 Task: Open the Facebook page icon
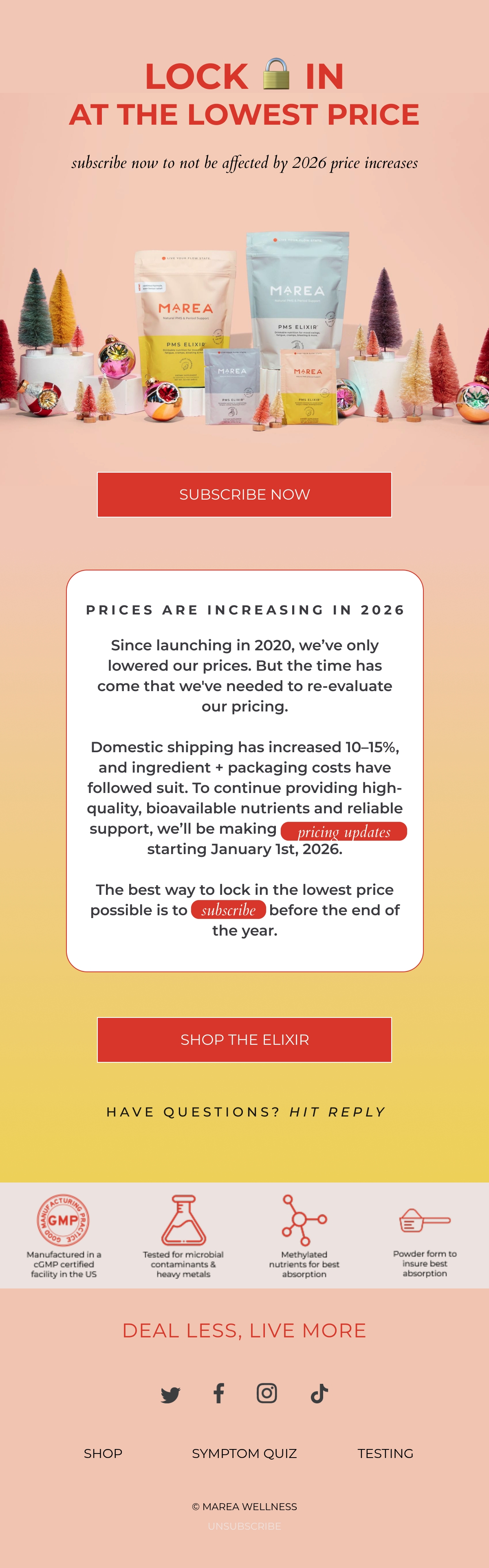point(218,1393)
